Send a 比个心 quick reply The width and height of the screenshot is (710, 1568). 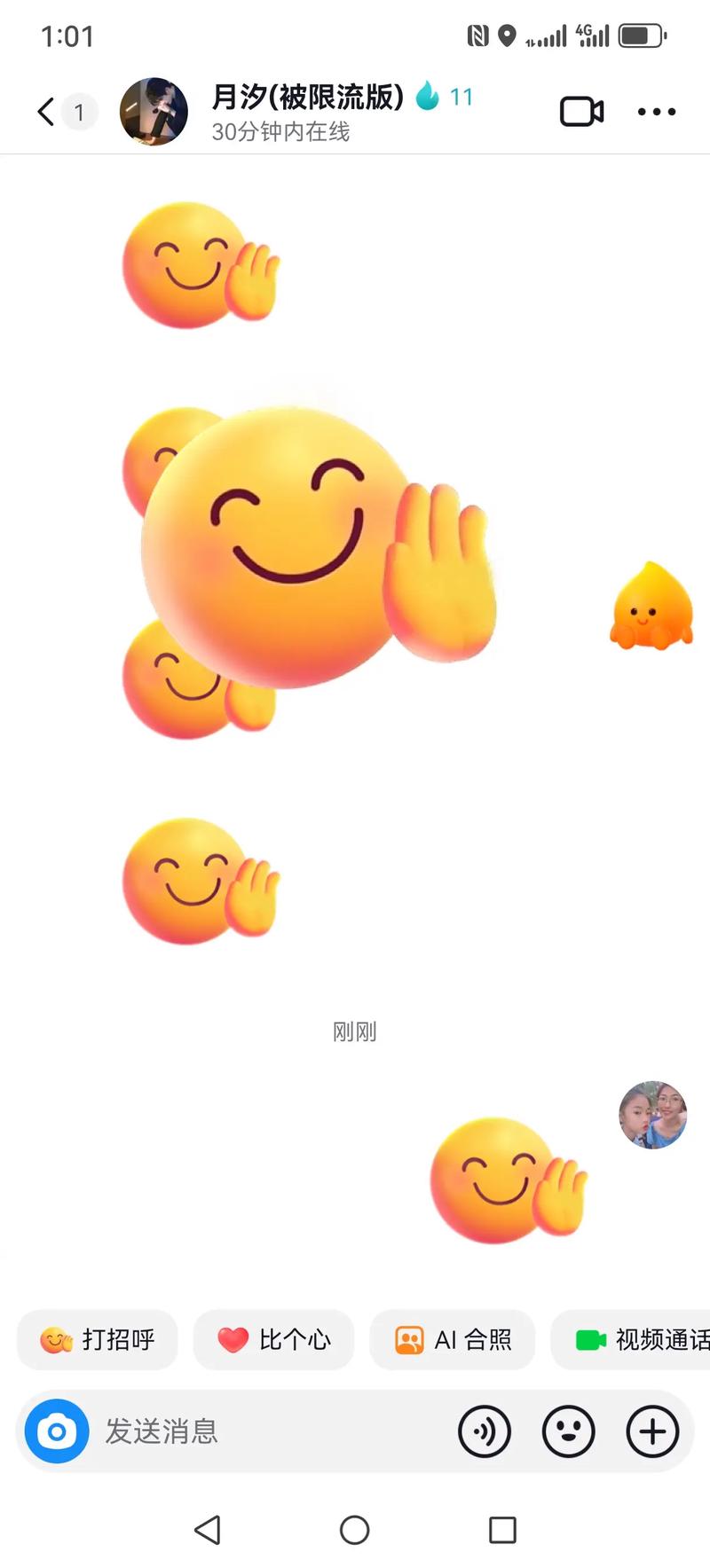(273, 1339)
